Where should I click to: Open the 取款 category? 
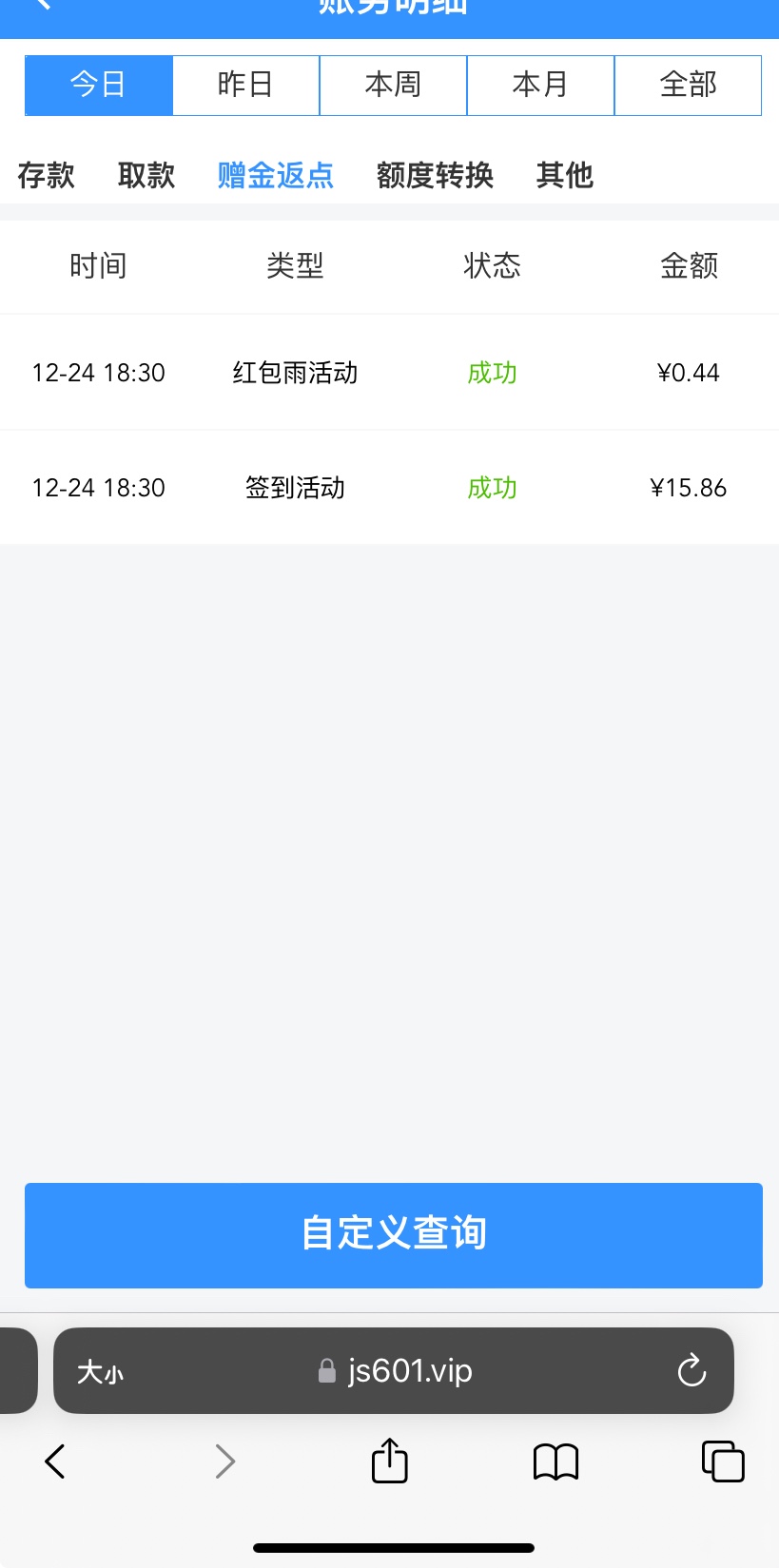tap(146, 175)
